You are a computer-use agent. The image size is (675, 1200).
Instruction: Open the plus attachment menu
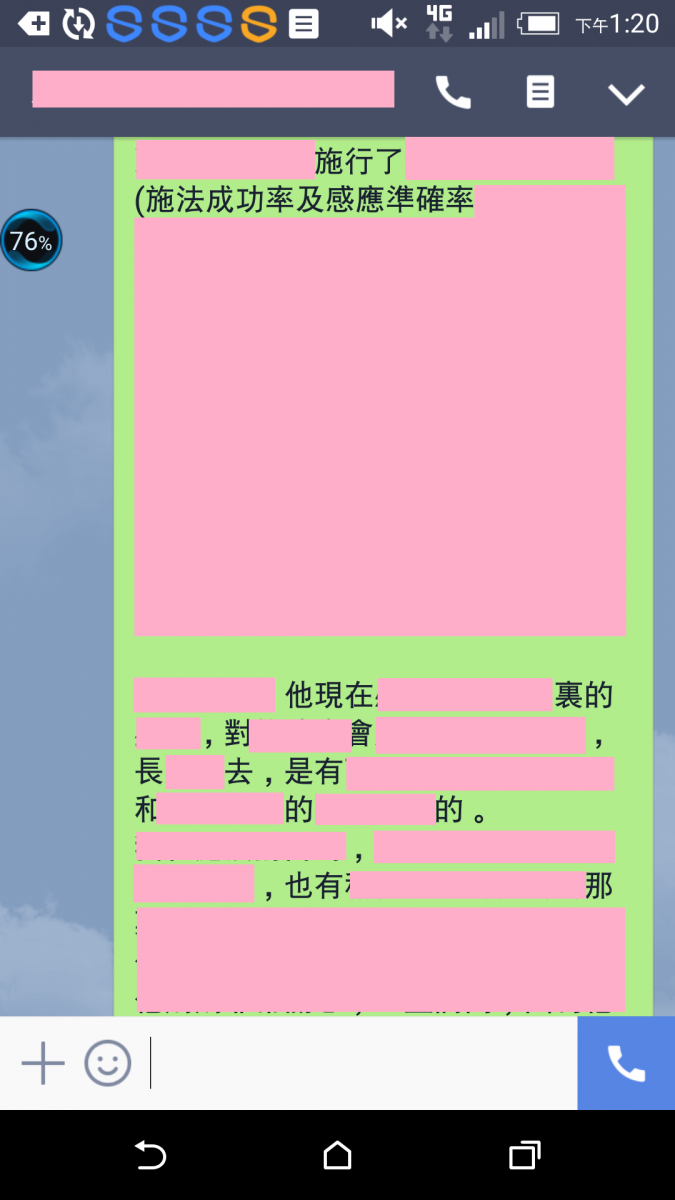pos(43,1063)
